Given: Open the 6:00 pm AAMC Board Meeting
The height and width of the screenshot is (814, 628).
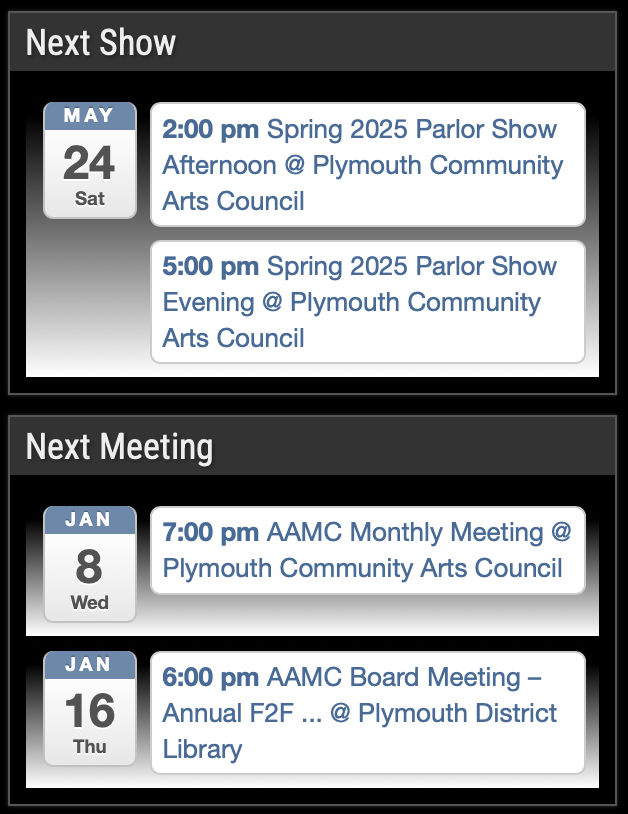Looking at the screenshot, I should pyautogui.click(x=367, y=713).
